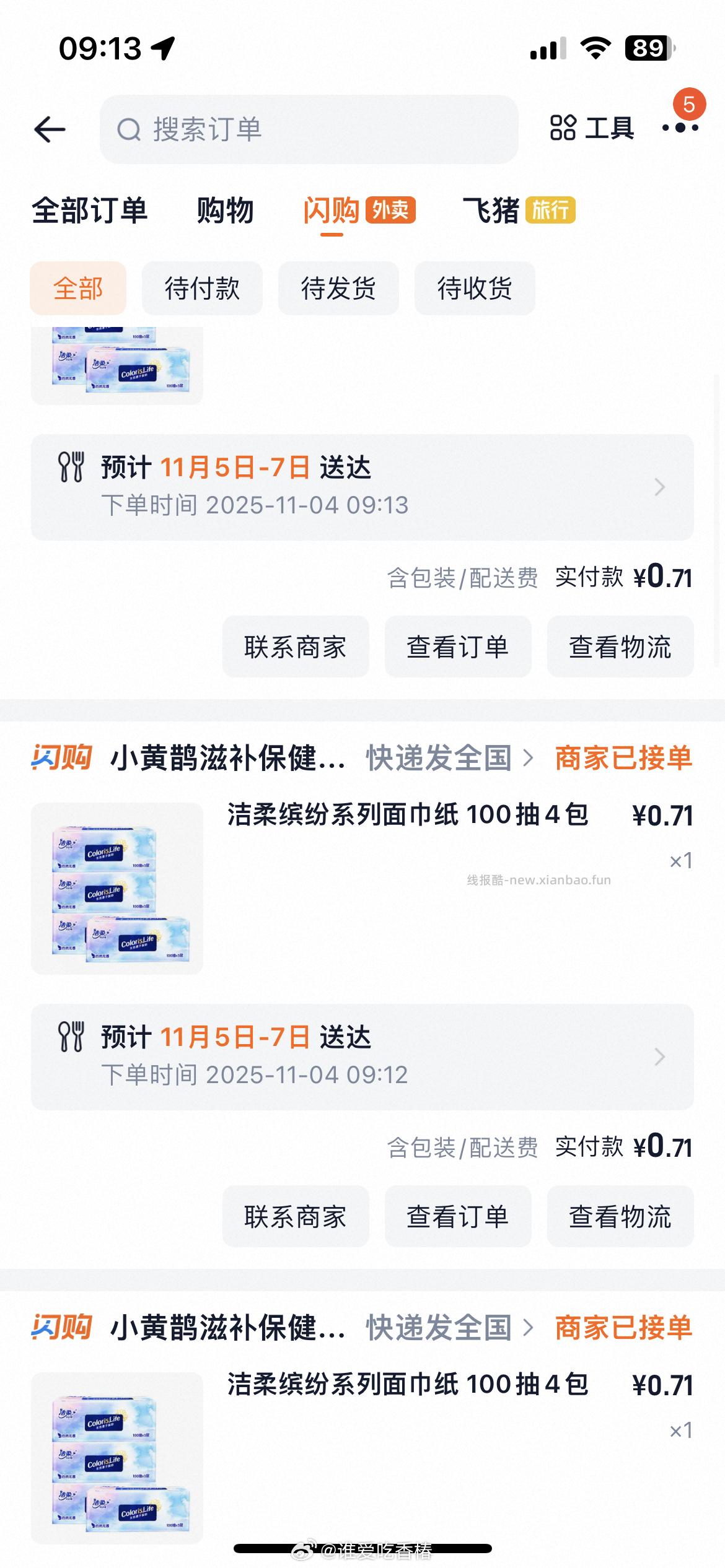Click the back arrow to return
The height and width of the screenshot is (1568, 725).
point(48,128)
